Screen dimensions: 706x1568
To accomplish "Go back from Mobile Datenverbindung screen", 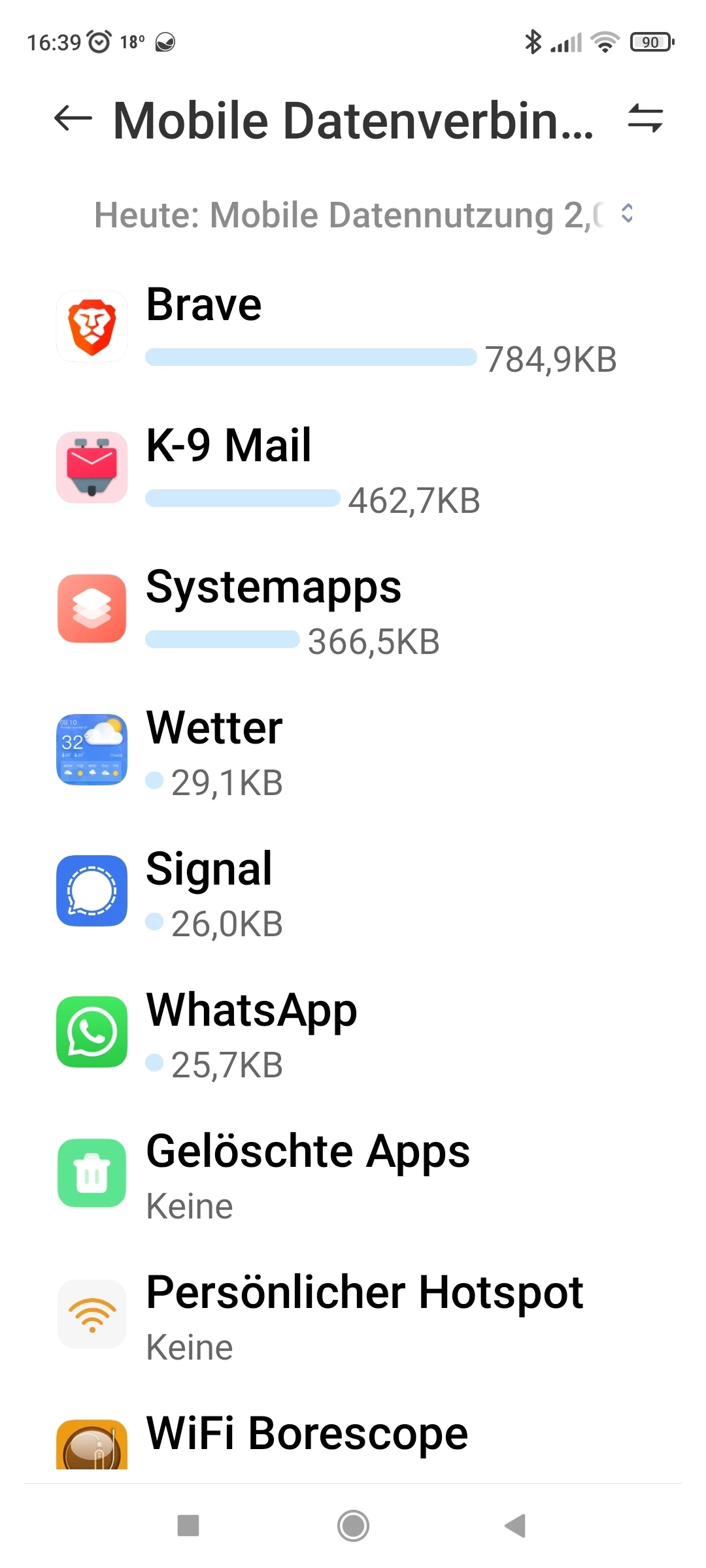I will (x=73, y=119).
